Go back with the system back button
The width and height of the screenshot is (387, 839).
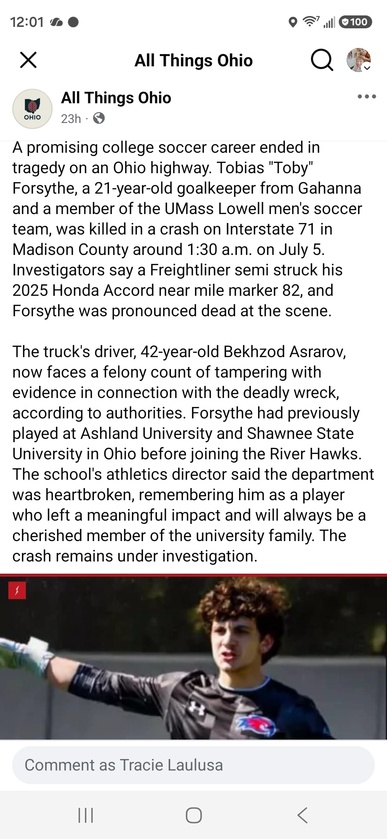click(x=302, y=815)
